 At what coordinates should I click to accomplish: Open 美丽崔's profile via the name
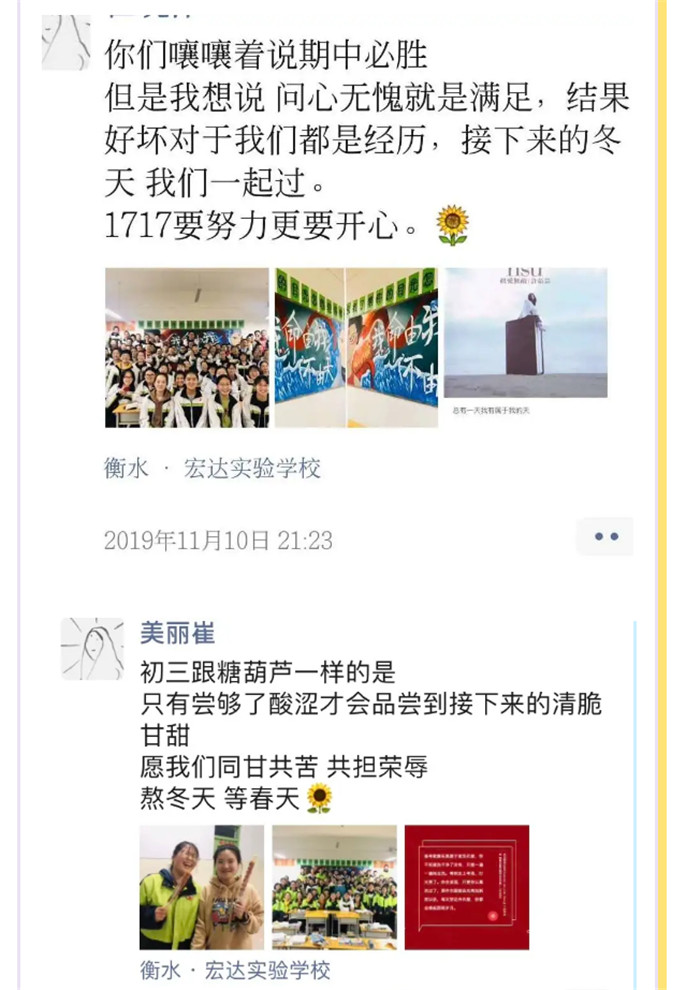177,633
